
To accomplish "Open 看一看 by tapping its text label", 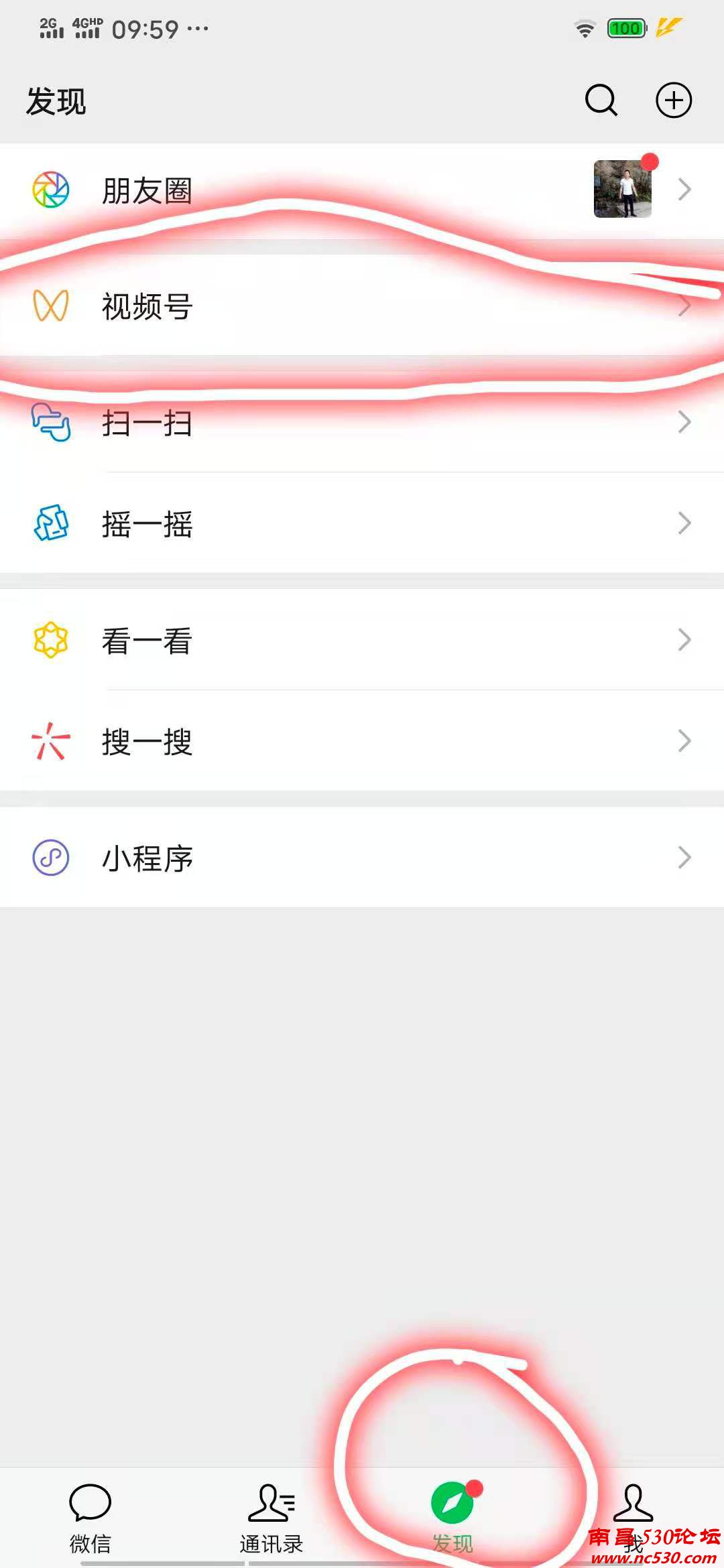I will click(147, 640).
